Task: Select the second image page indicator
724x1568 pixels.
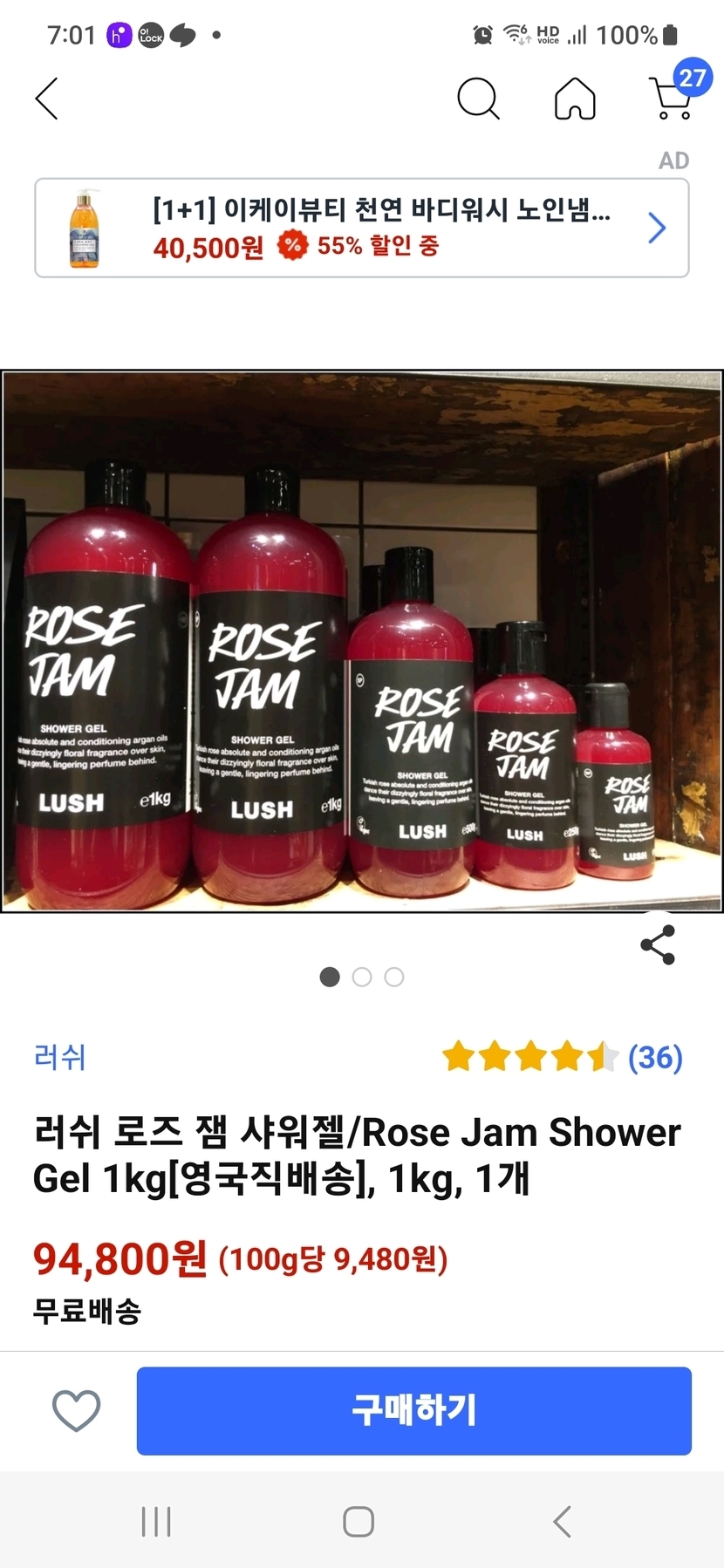Action: [362, 977]
